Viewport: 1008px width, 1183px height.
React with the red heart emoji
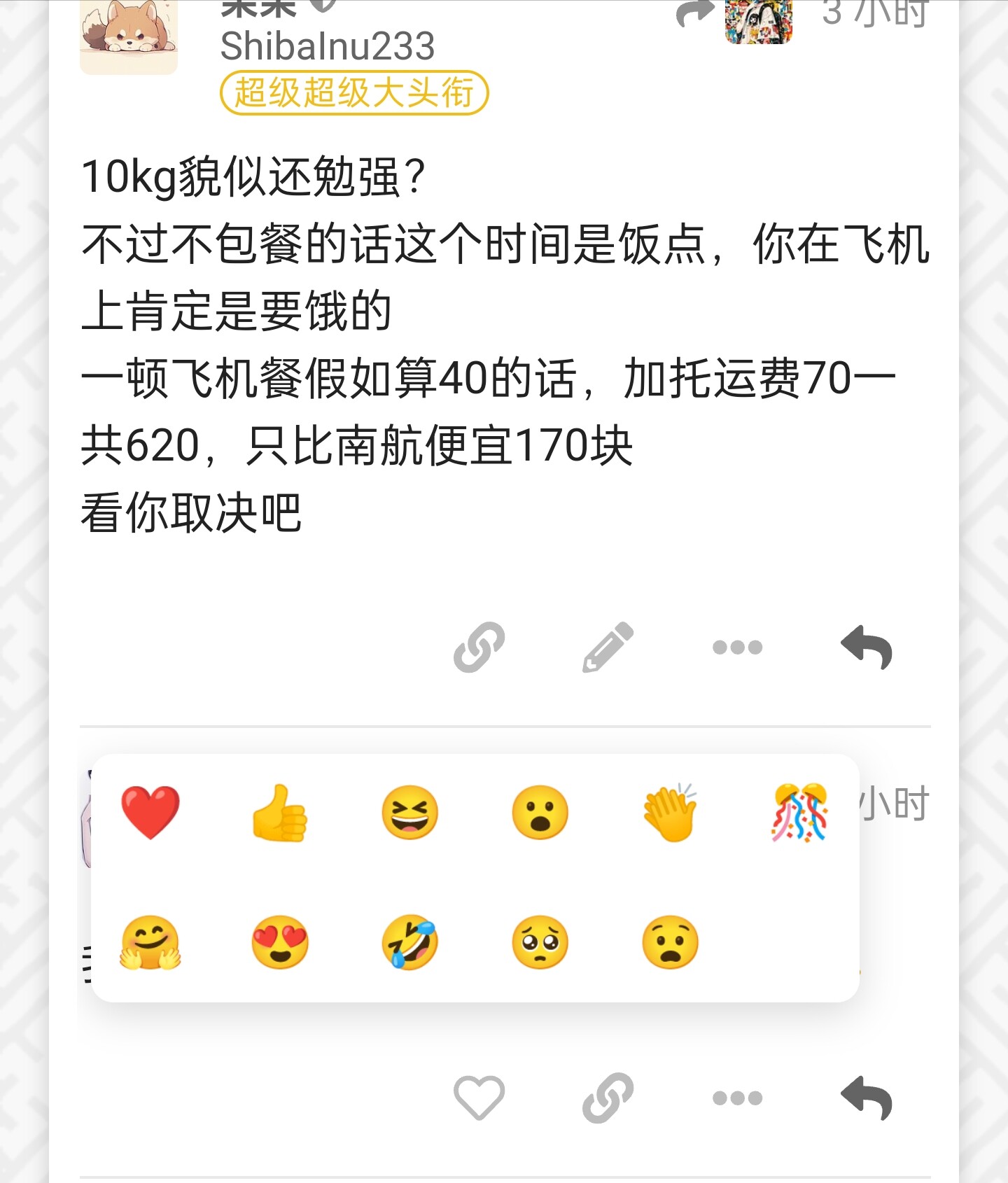coord(150,812)
